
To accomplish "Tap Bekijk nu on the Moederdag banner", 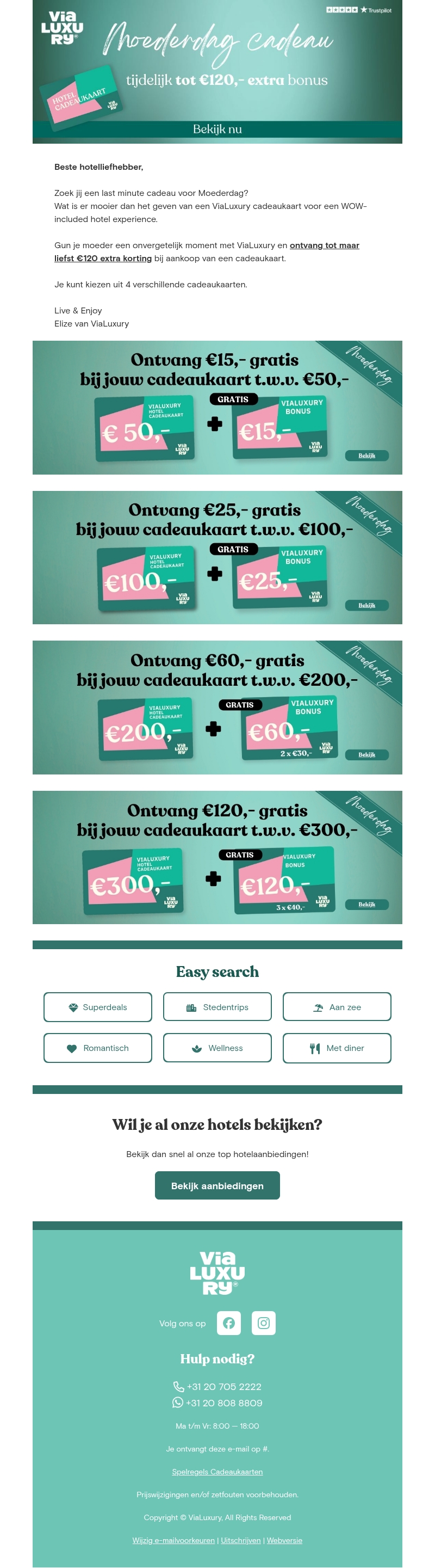I will (217, 129).
